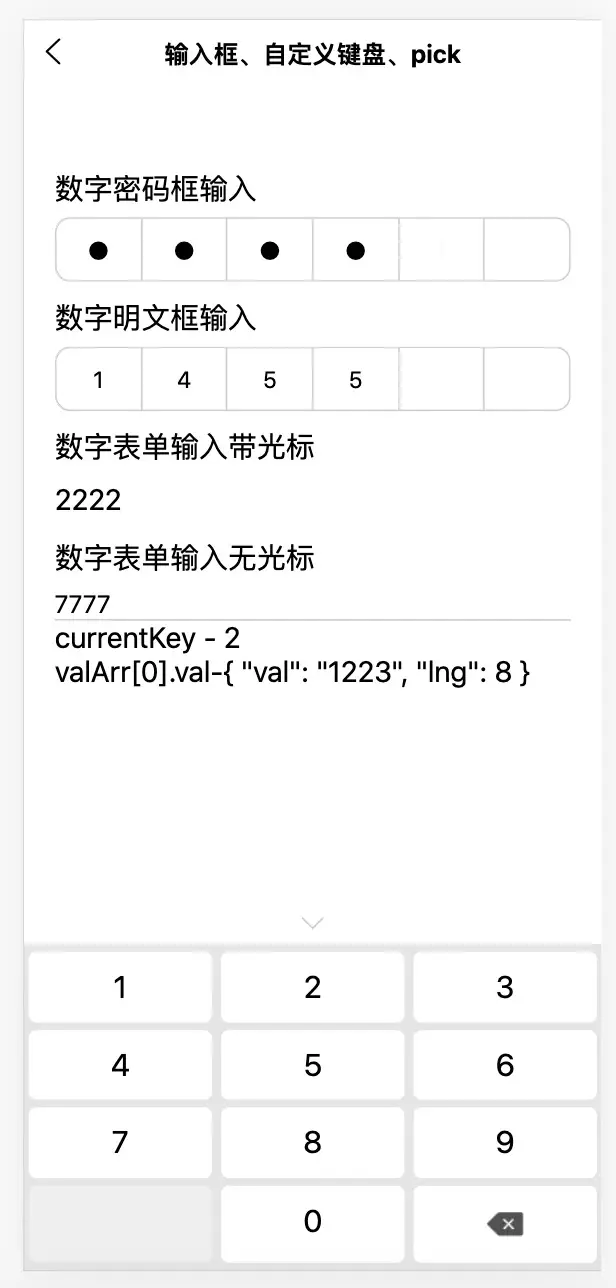616x1288 pixels.
Task: Delete the last digit with backspace
Action: pyautogui.click(x=506, y=1223)
